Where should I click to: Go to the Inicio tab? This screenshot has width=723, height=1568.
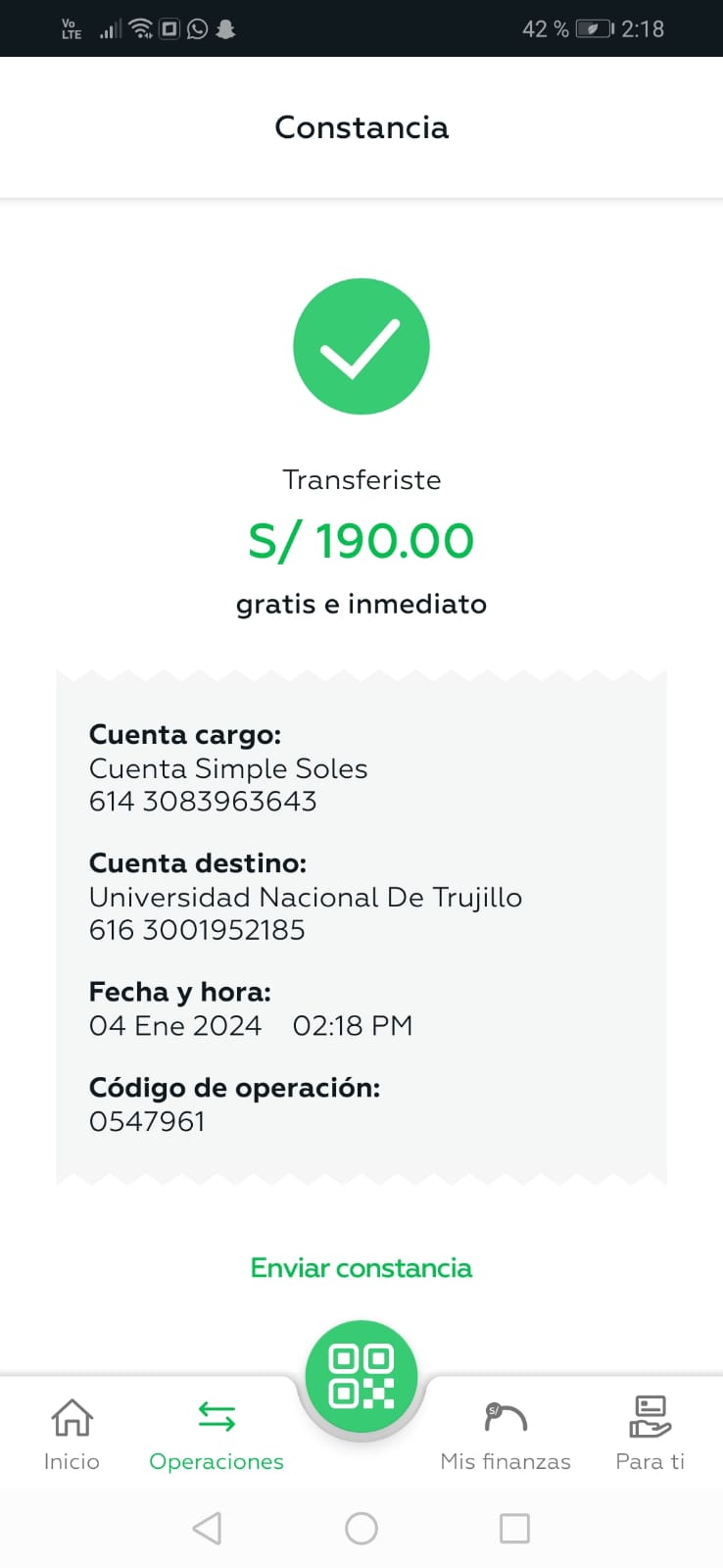coord(72,1435)
